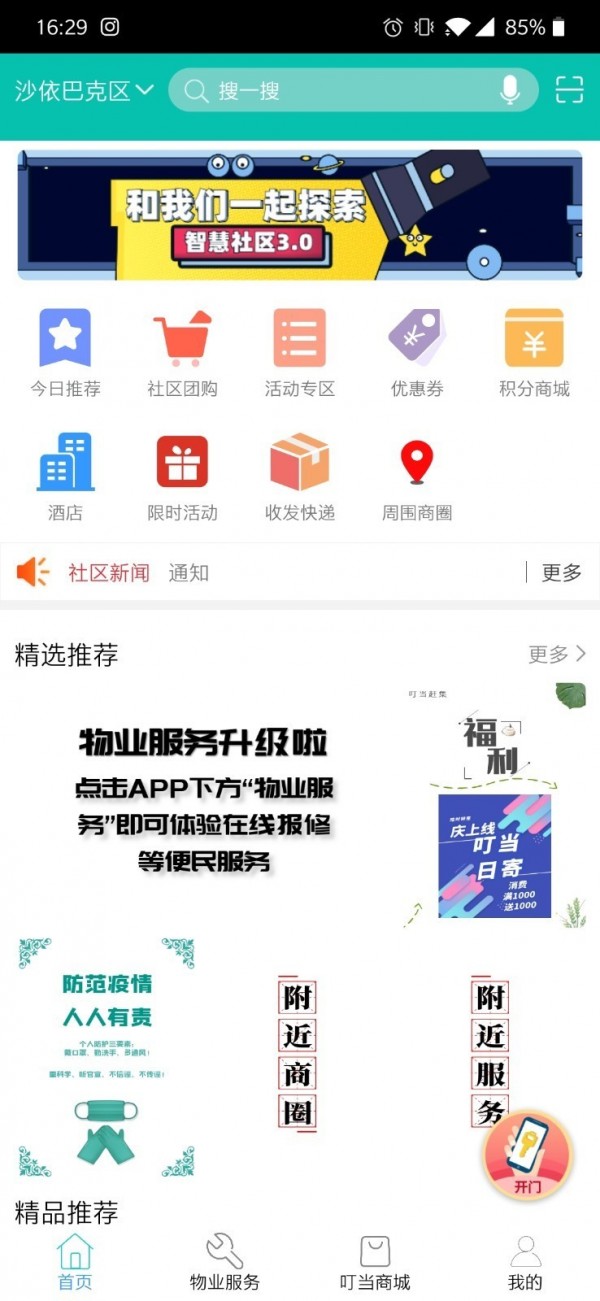The height and width of the screenshot is (1301, 600).
Task: Tap the 开门 door-unlock floating button
Action: coord(527,1155)
